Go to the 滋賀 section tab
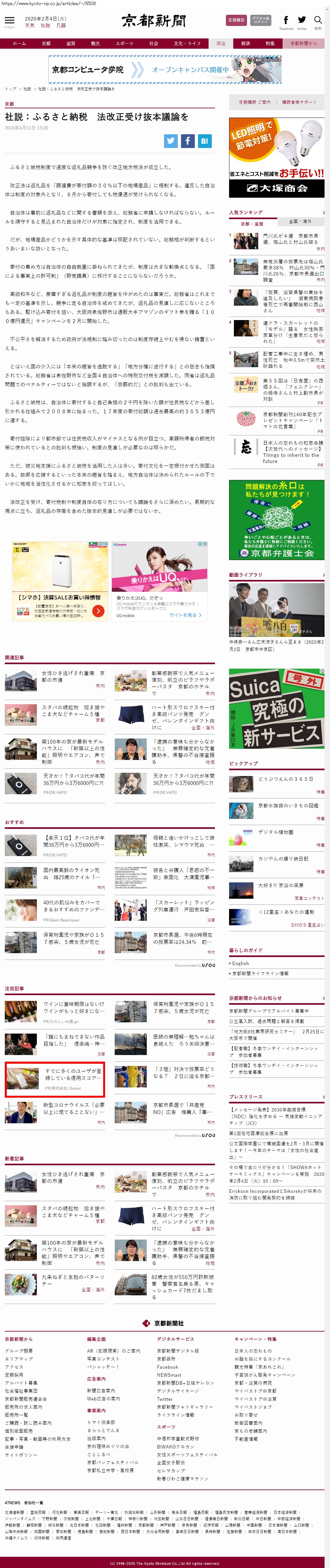The width and height of the screenshot is (330, 1568). [x=70, y=43]
